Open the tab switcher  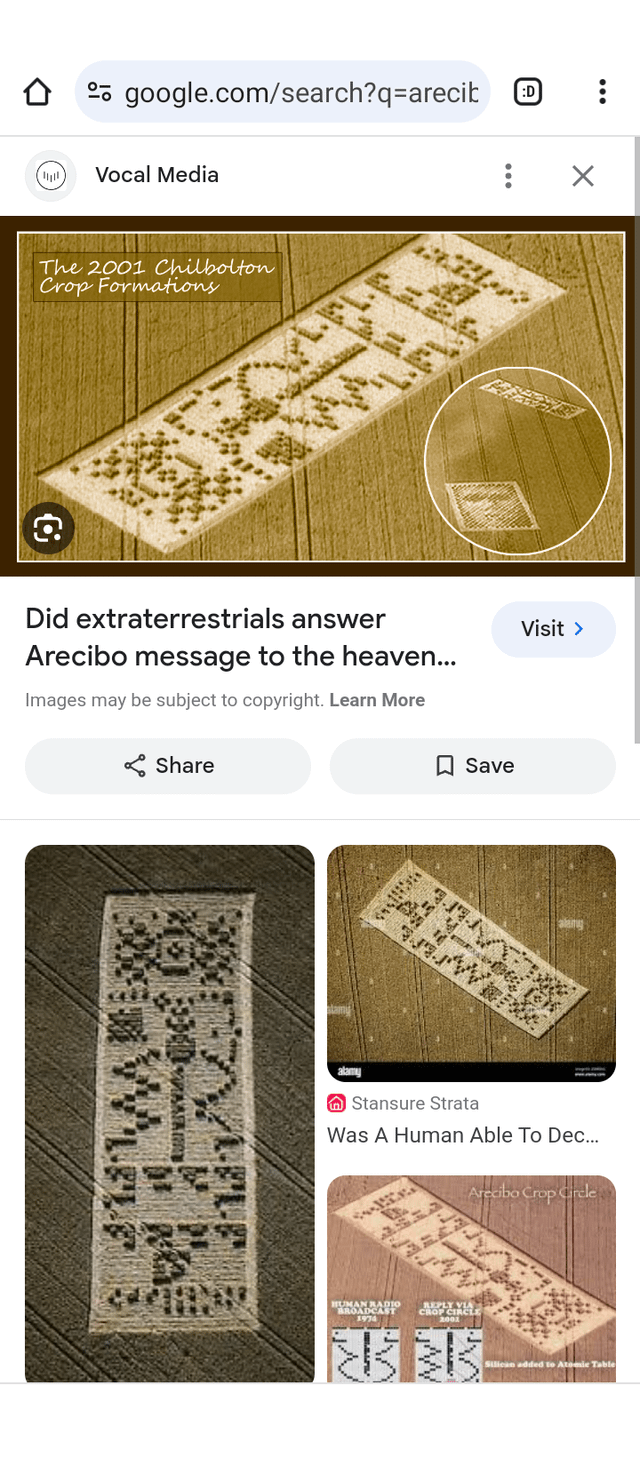[528, 93]
